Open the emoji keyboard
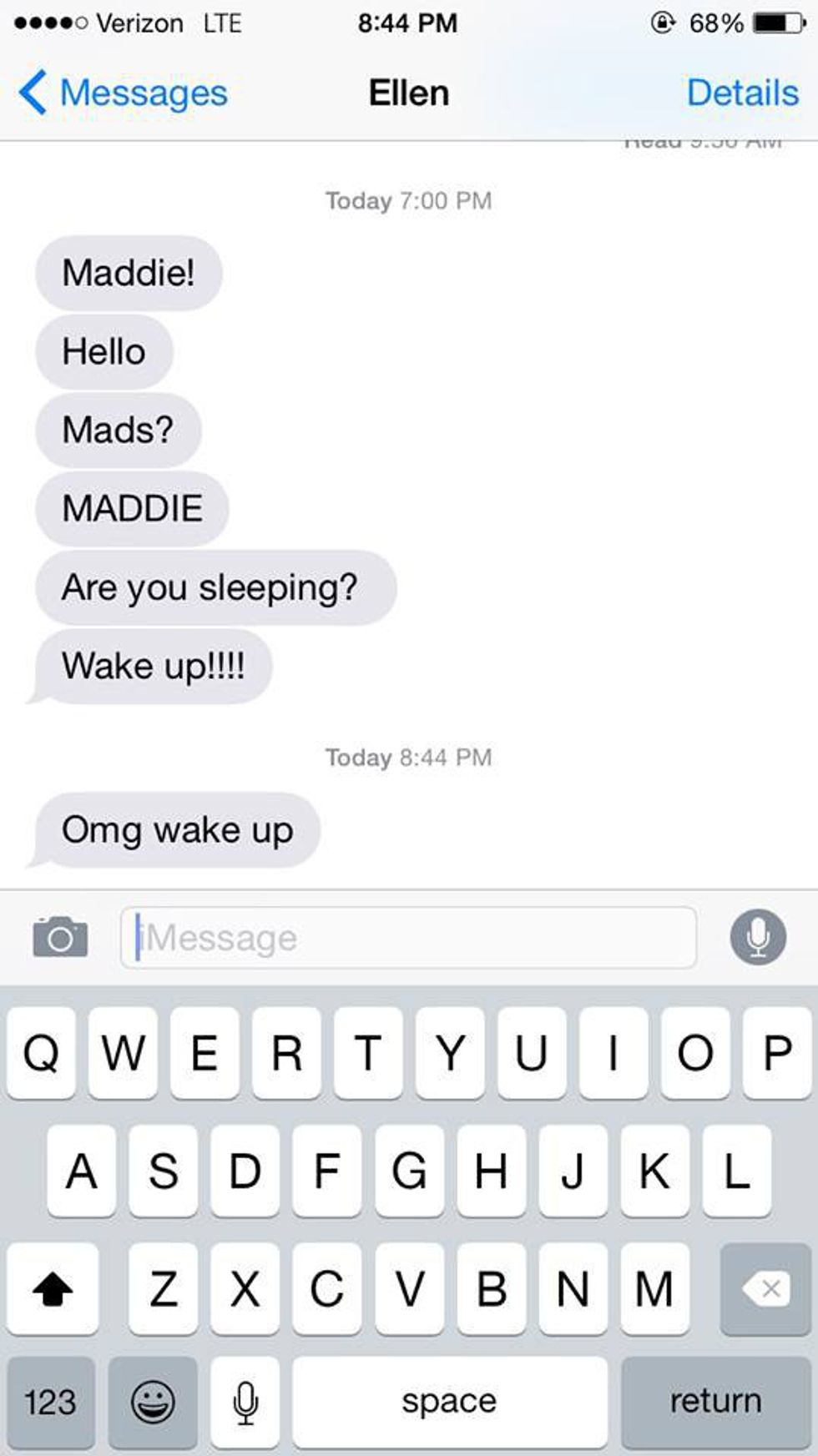818x1456 pixels. tap(153, 1401)
